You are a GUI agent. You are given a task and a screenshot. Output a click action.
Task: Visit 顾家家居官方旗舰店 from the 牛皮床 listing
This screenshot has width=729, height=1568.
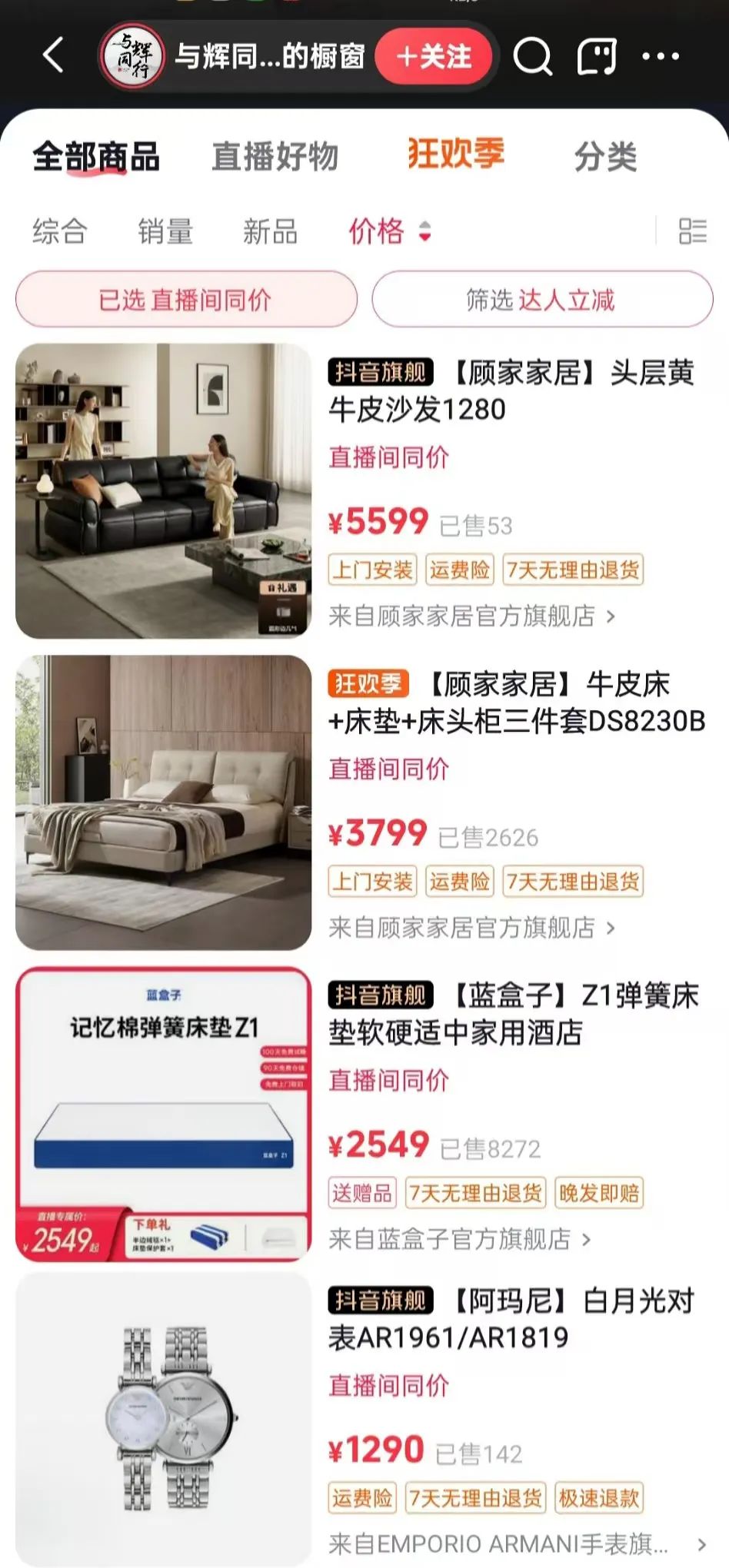click(471, 928)
